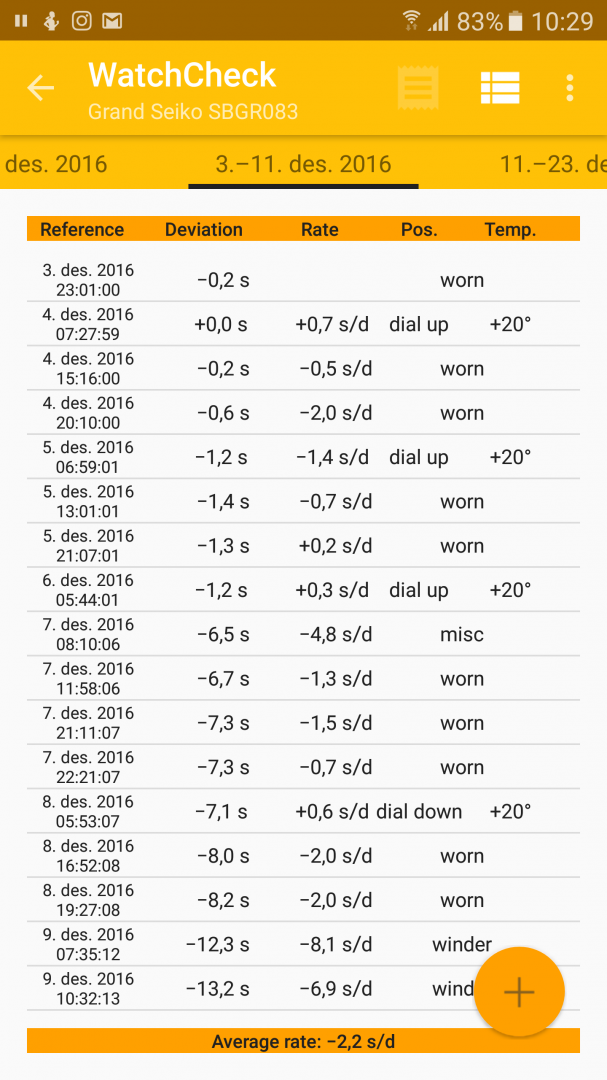Open the 8. des. 2016 05:53:07 dial down entry
This screenshot has height=1080, width=607.
303,811
